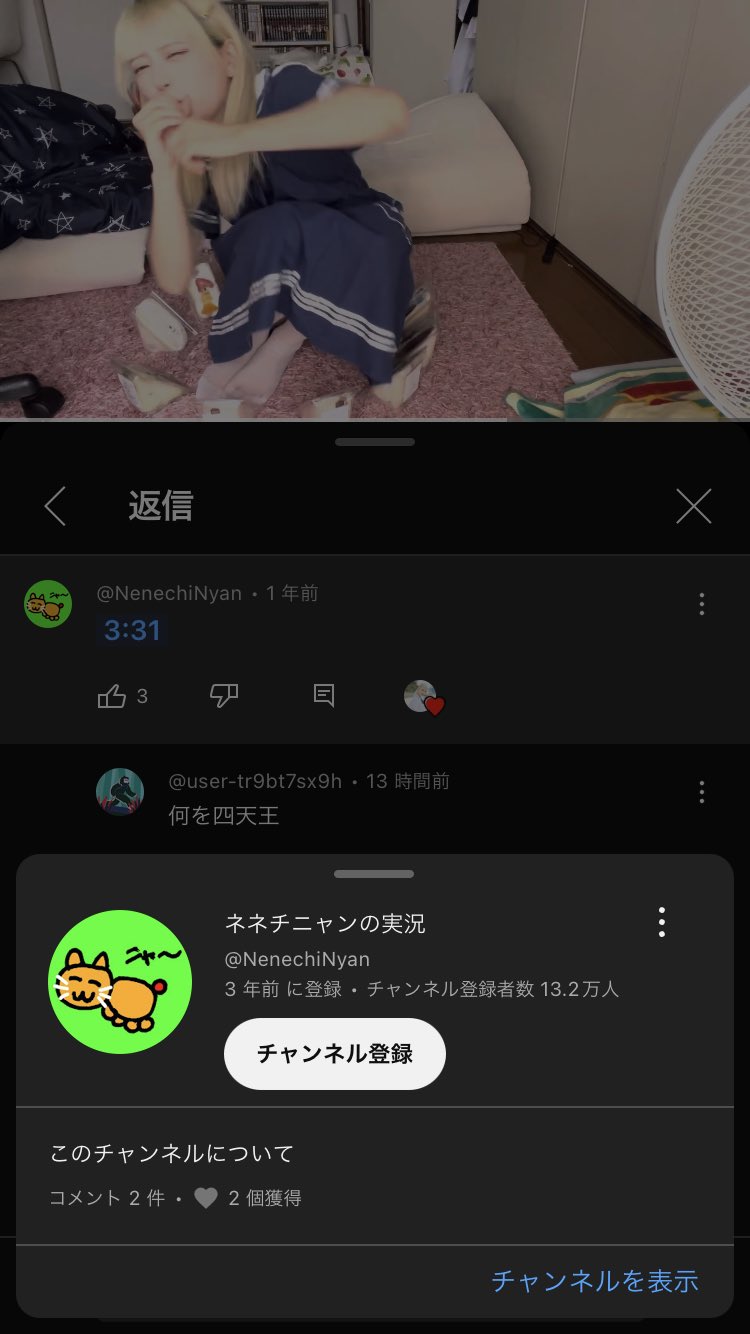Reply to the @NenechiNyan comment
This screenshot has height=1334, width=750.
point(324,696)
